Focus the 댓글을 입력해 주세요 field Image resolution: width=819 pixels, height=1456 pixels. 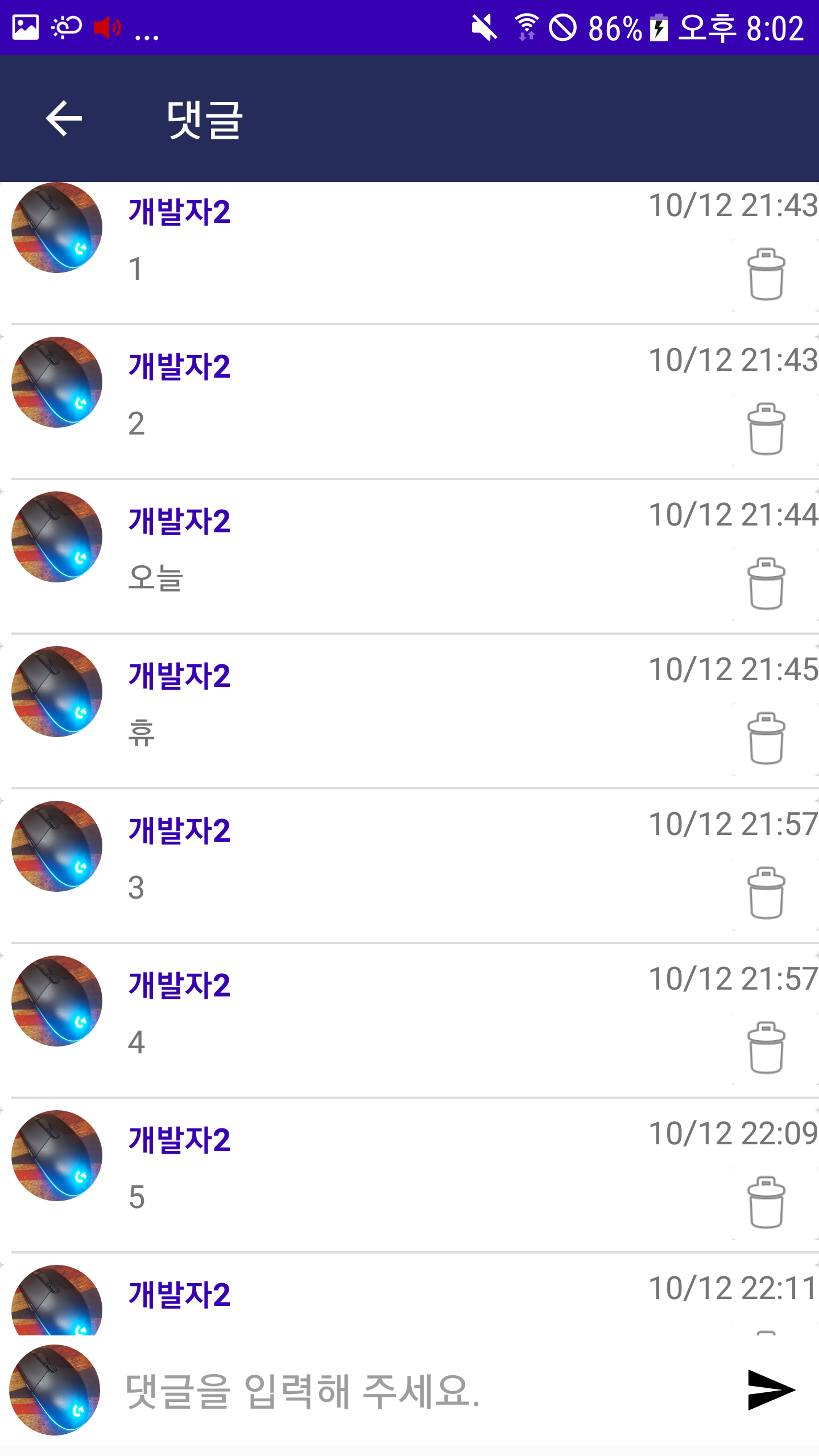tap(421, 1391)
